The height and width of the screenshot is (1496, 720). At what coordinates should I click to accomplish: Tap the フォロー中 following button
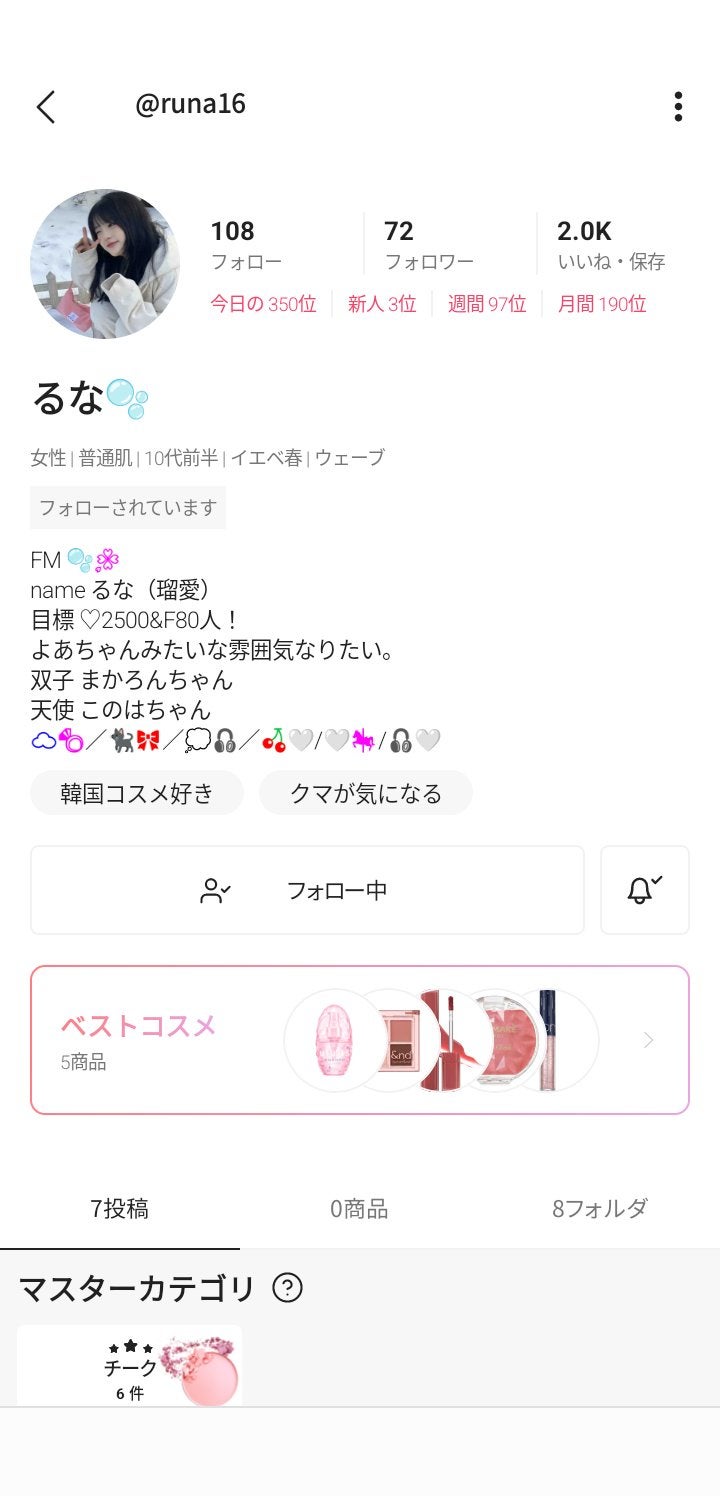point(307,890)
